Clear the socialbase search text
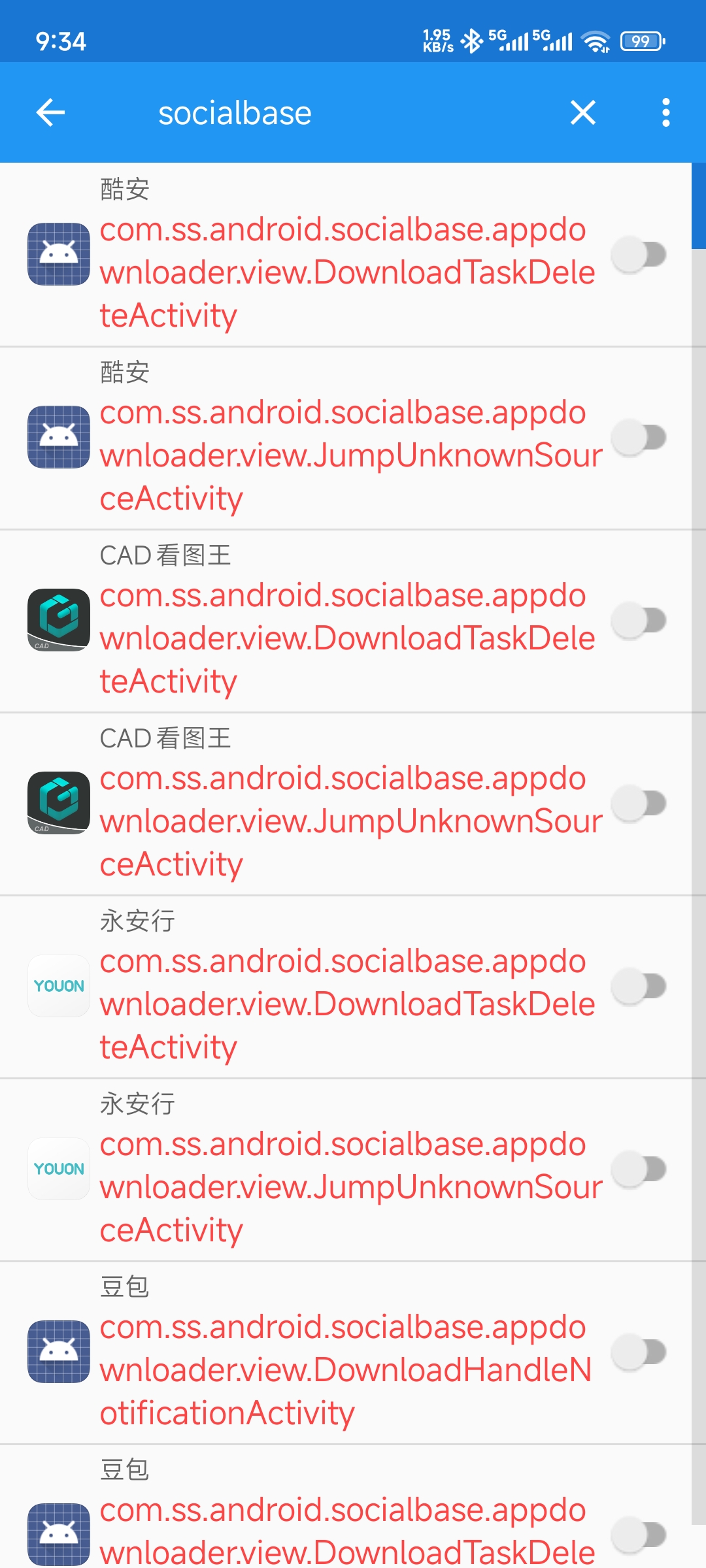This screenshot has height=1568, width=706. (583, 112)
